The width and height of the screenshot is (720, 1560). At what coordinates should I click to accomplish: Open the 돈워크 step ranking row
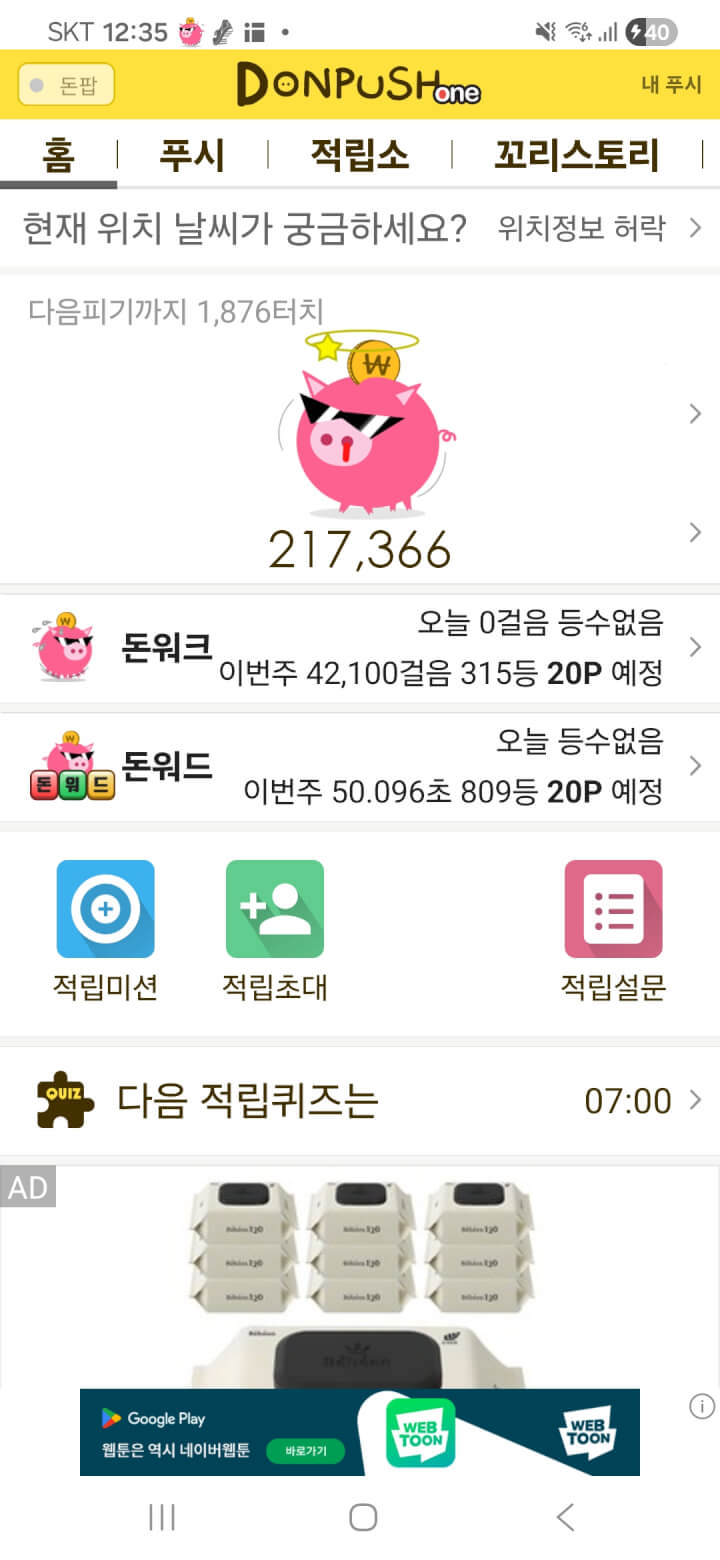point(360,649)
